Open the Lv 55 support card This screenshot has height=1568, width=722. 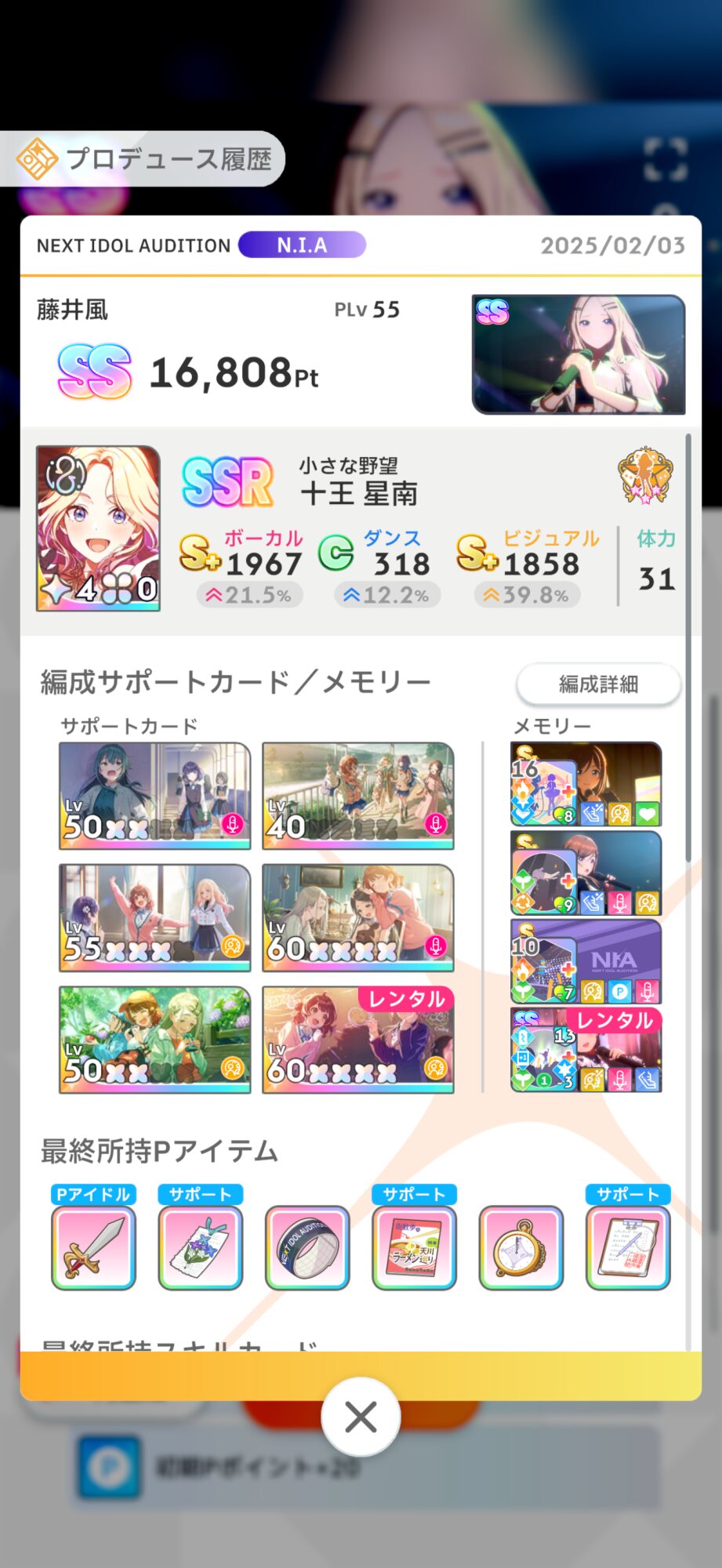click(155, 918)
